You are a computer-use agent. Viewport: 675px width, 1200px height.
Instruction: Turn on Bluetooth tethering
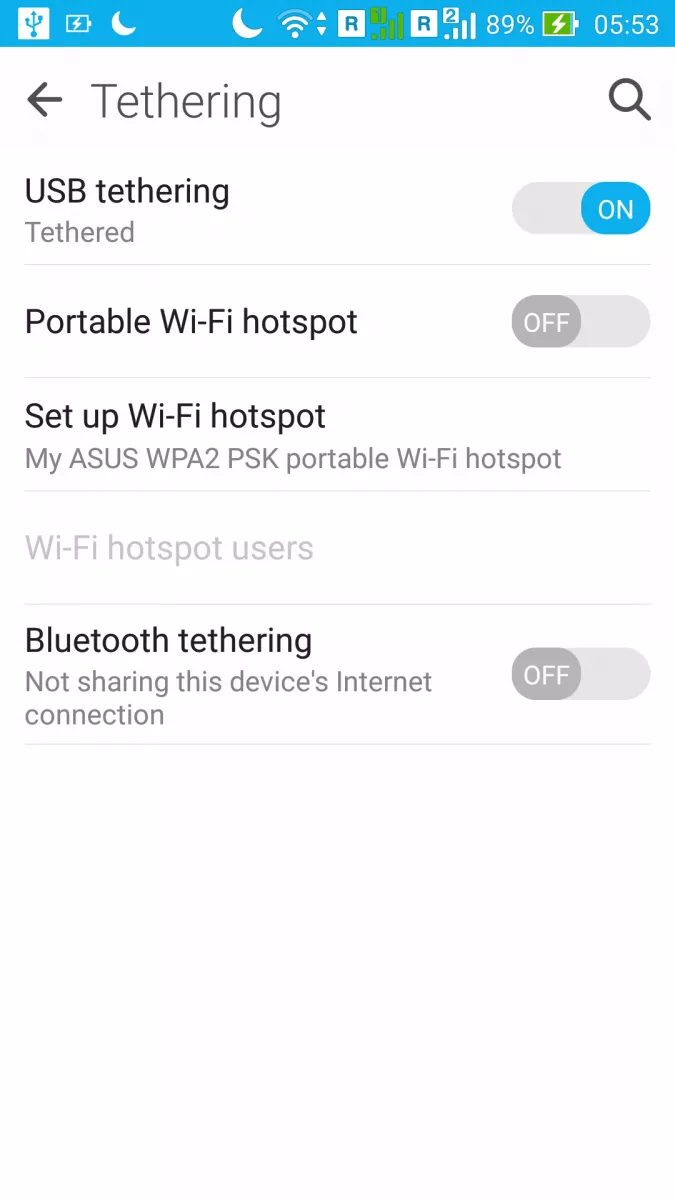pos(581,675)
